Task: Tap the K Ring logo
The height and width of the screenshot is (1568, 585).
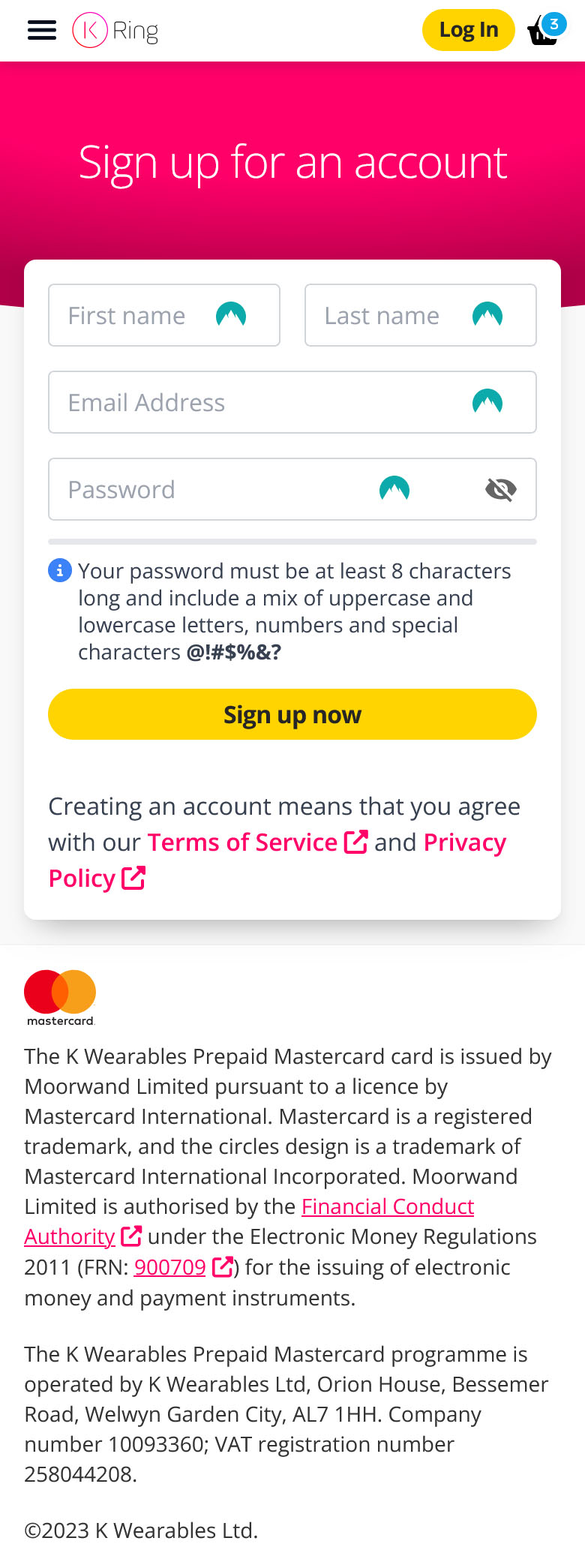Action: pos(115,30)
